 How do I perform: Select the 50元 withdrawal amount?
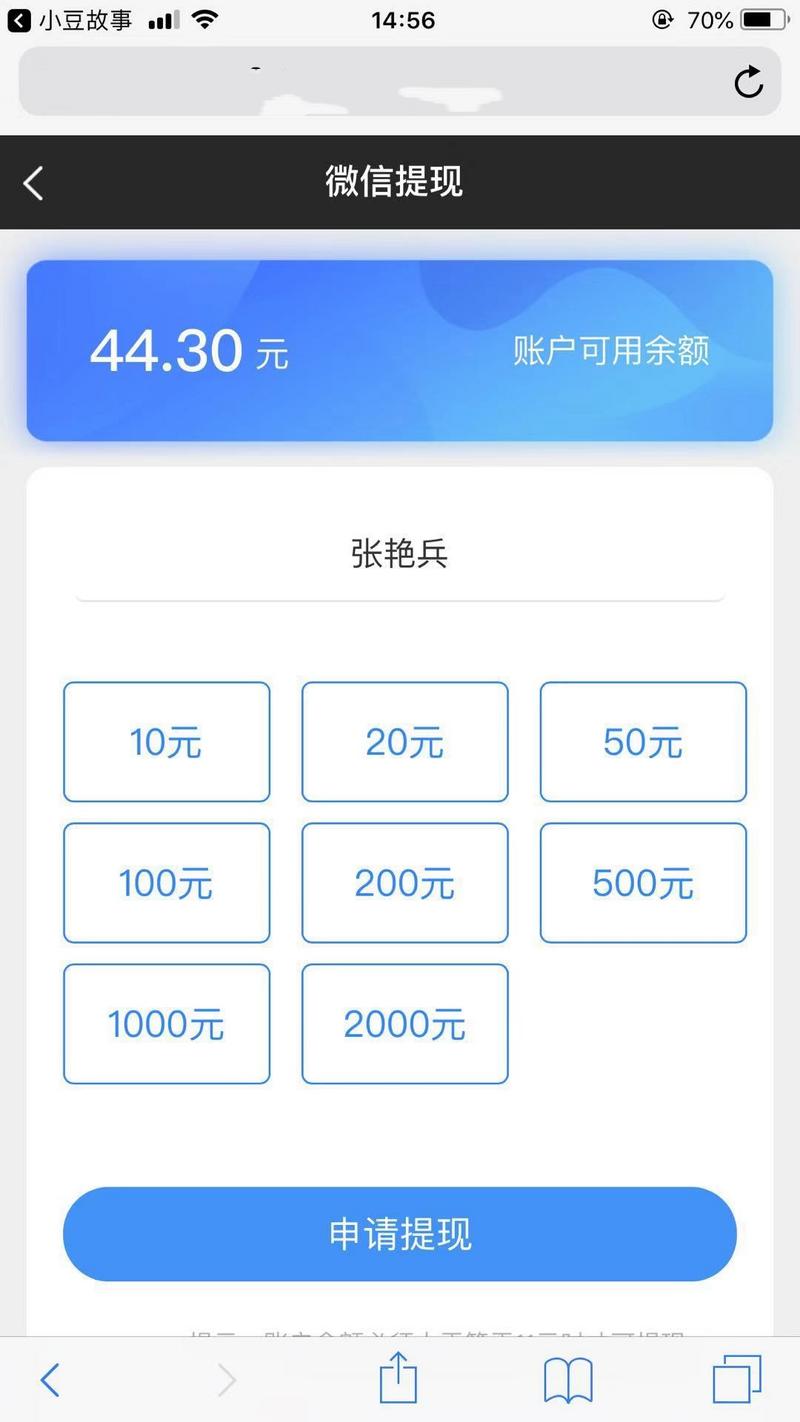(642, 742)
